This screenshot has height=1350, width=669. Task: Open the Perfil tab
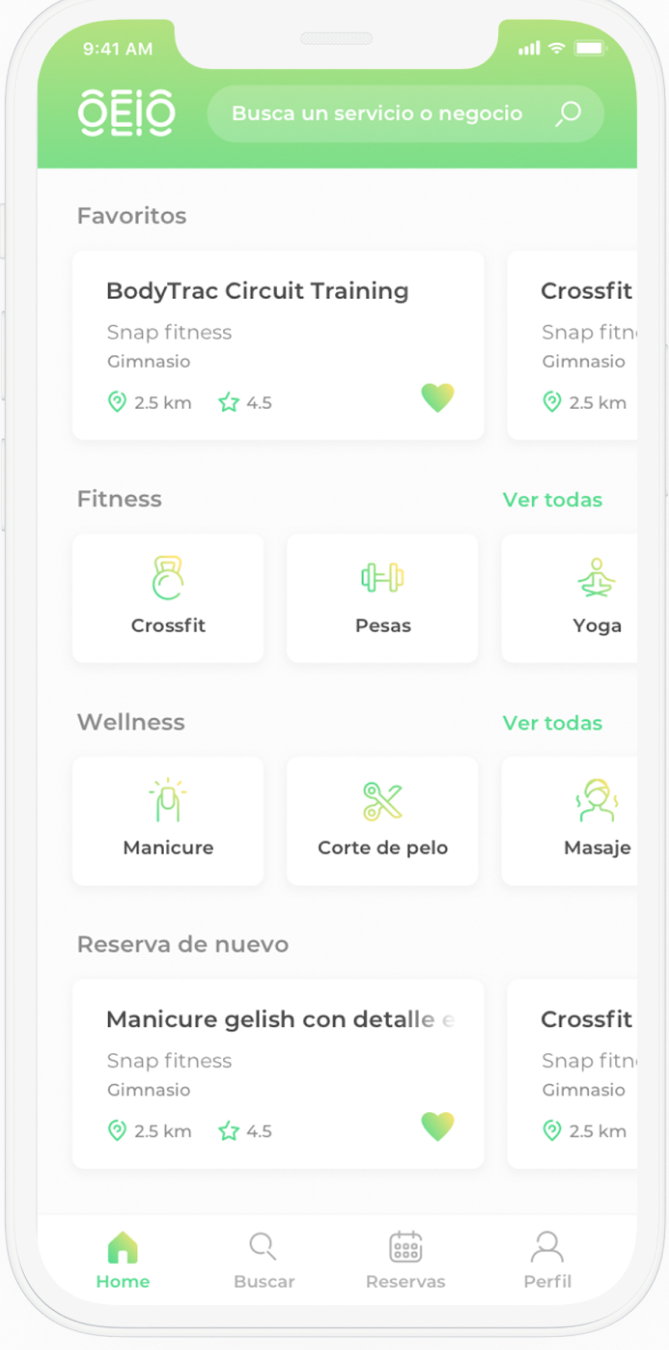coord(547,1261)
